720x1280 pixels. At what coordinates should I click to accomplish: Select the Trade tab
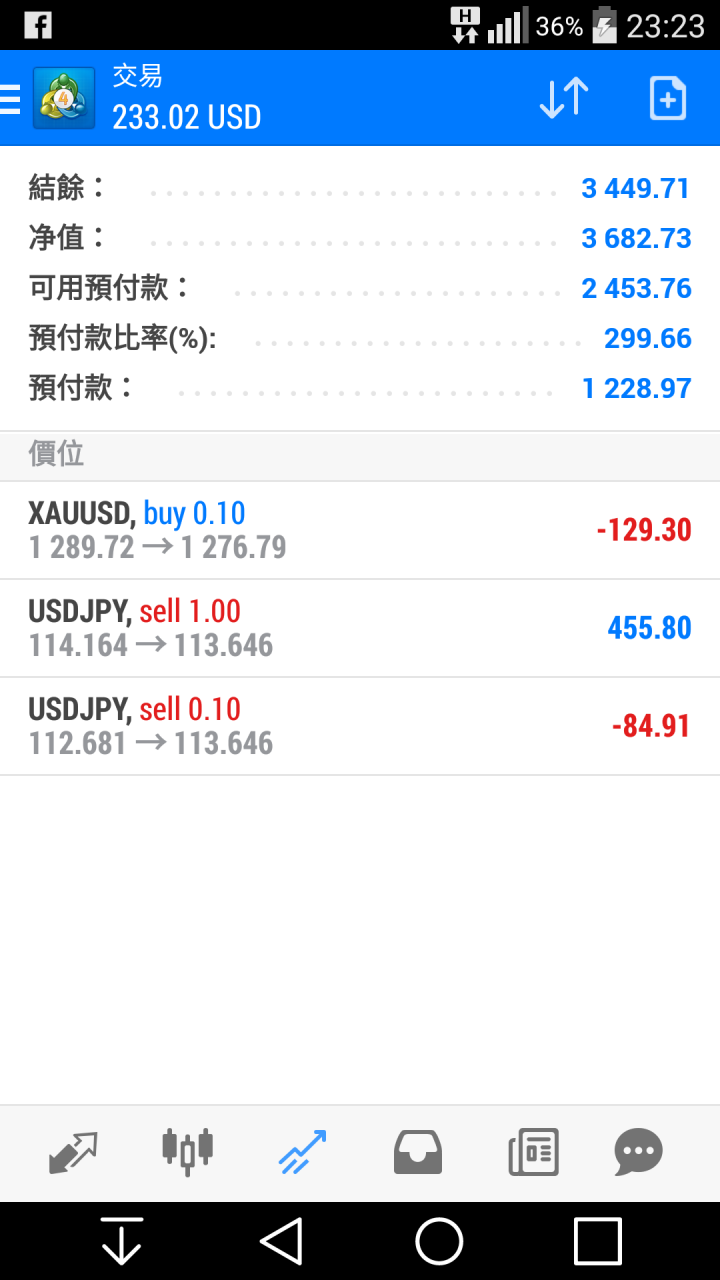(303, 1153)
